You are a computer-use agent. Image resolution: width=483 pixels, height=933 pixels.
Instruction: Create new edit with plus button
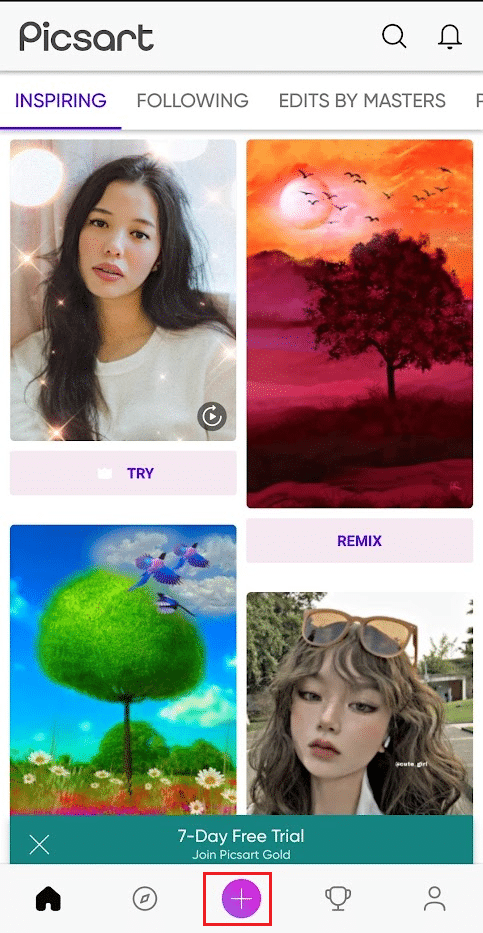[x=241, y=898]
